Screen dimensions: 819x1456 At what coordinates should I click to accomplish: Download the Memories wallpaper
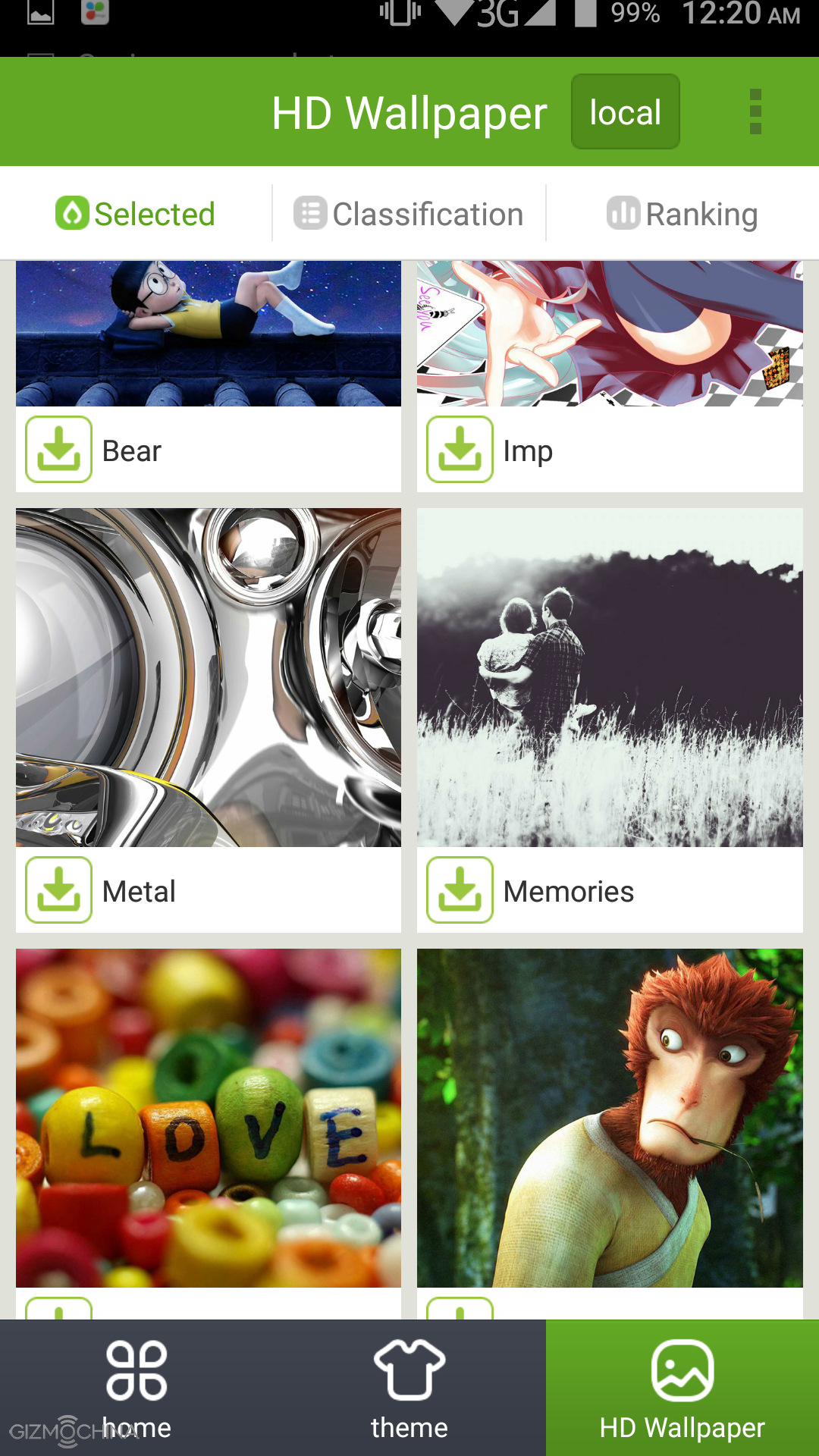460,890
